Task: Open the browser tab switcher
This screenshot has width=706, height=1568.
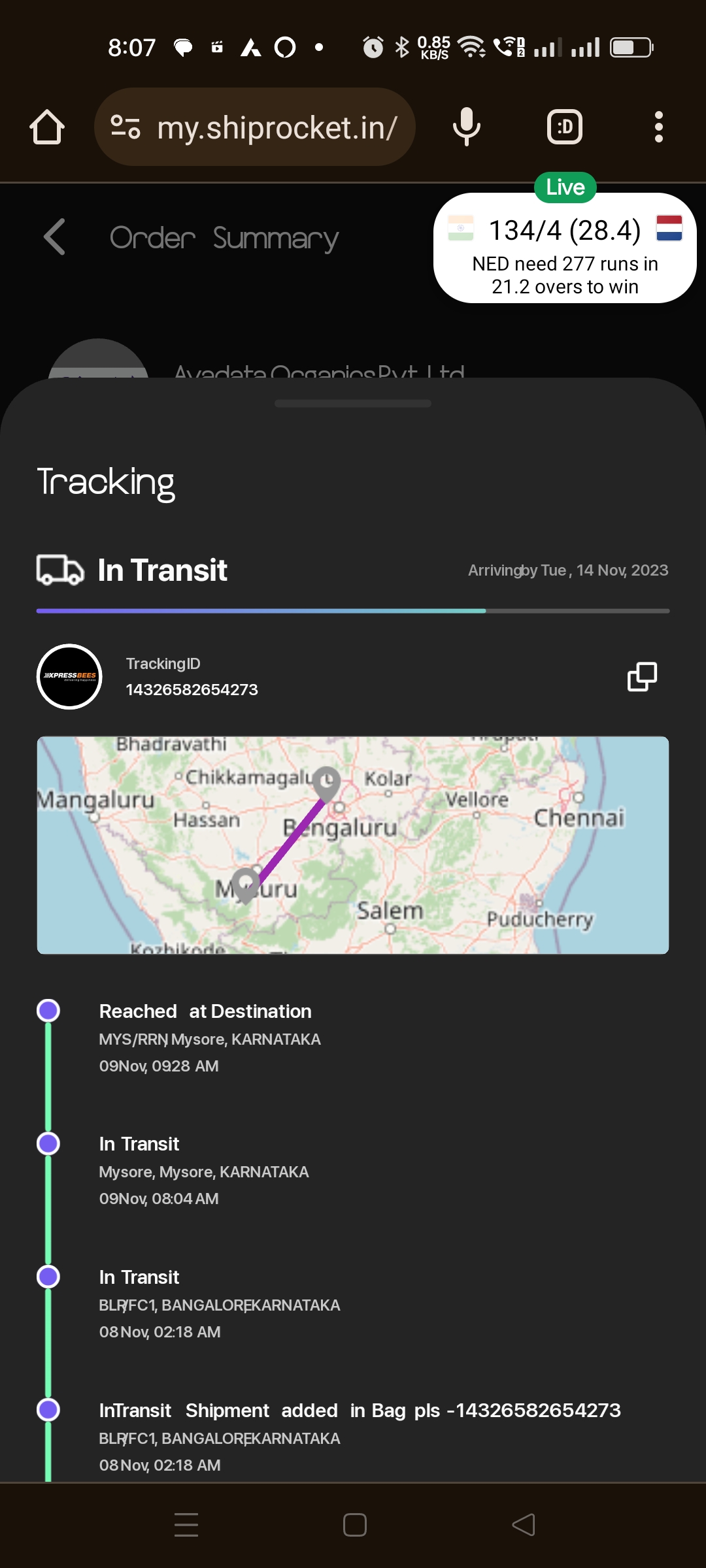Action: point(564,127)
